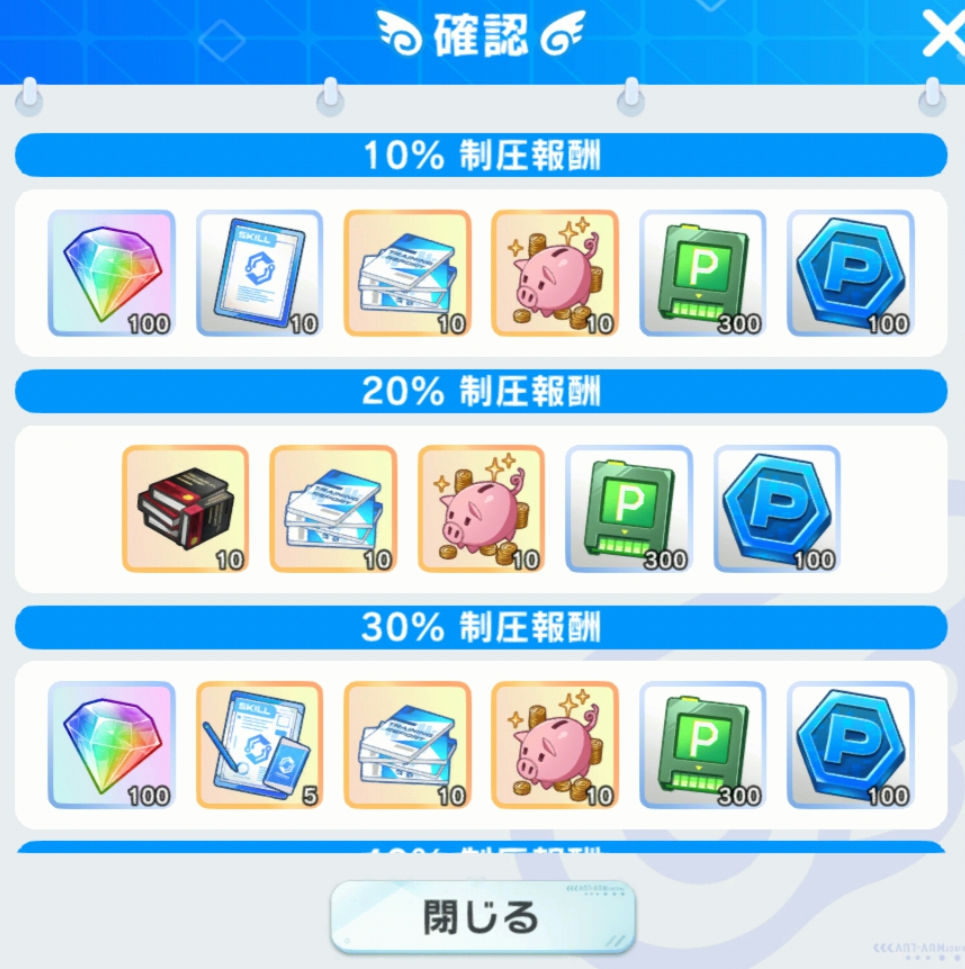Image resolution: width=965 pixels, height=969 pixels.
Task: Inspect the piggy bank item in 10% rewards
Action: [555, 273]
